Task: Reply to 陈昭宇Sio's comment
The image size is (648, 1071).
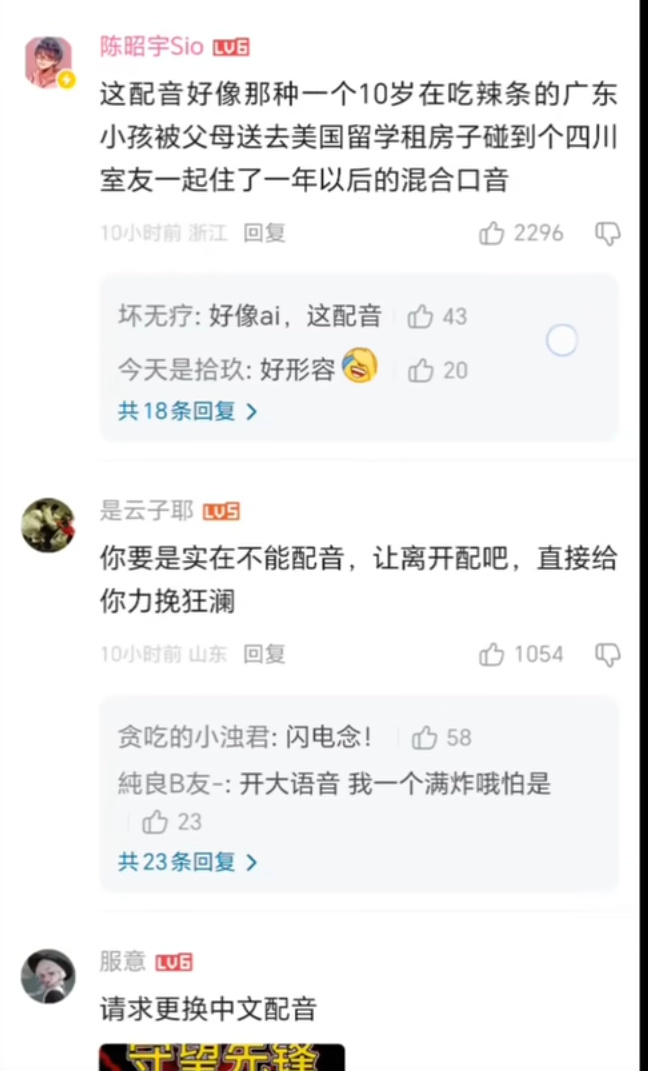Action: (x=265, y=233)
